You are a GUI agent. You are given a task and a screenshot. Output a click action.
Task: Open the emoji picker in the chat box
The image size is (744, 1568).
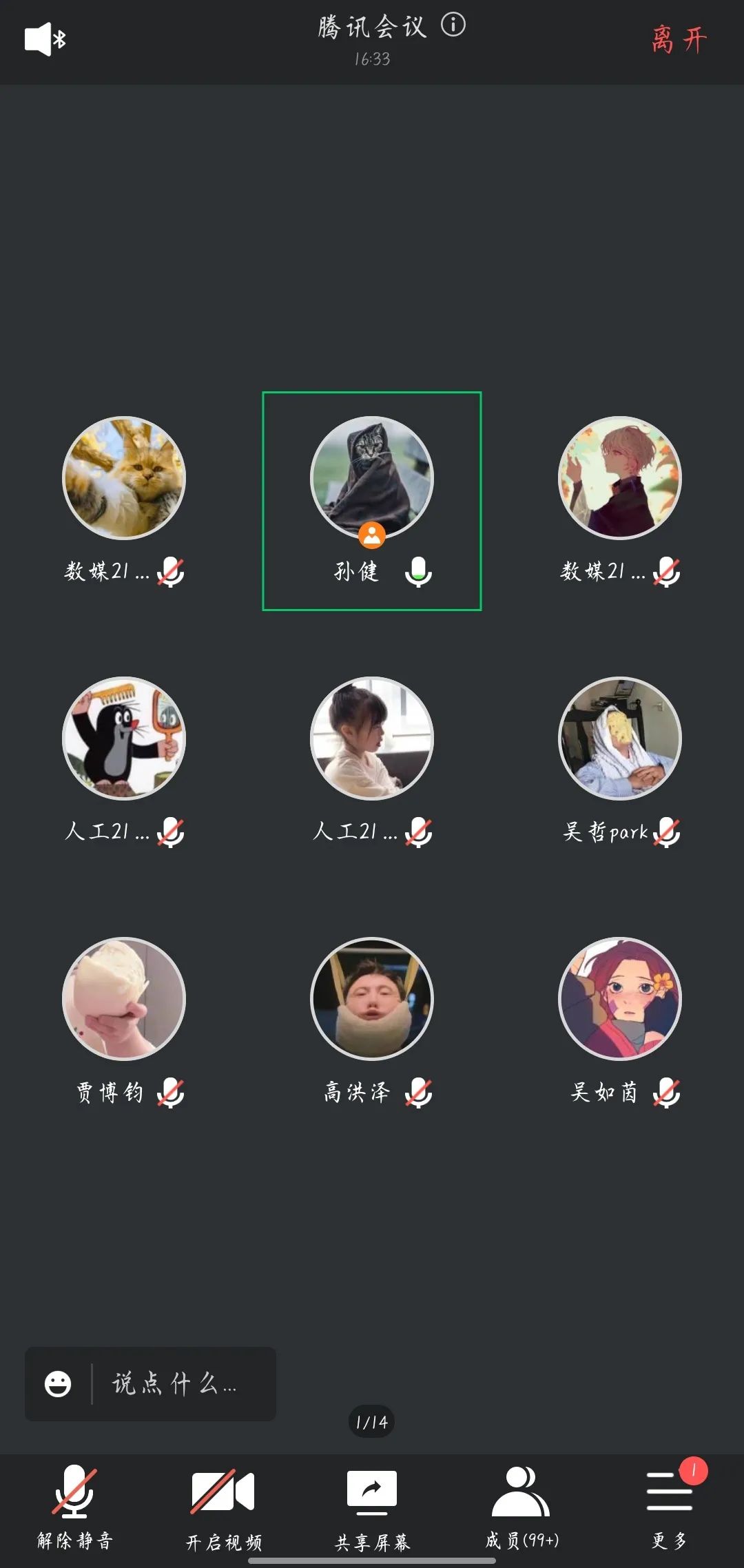(58, 1383)
